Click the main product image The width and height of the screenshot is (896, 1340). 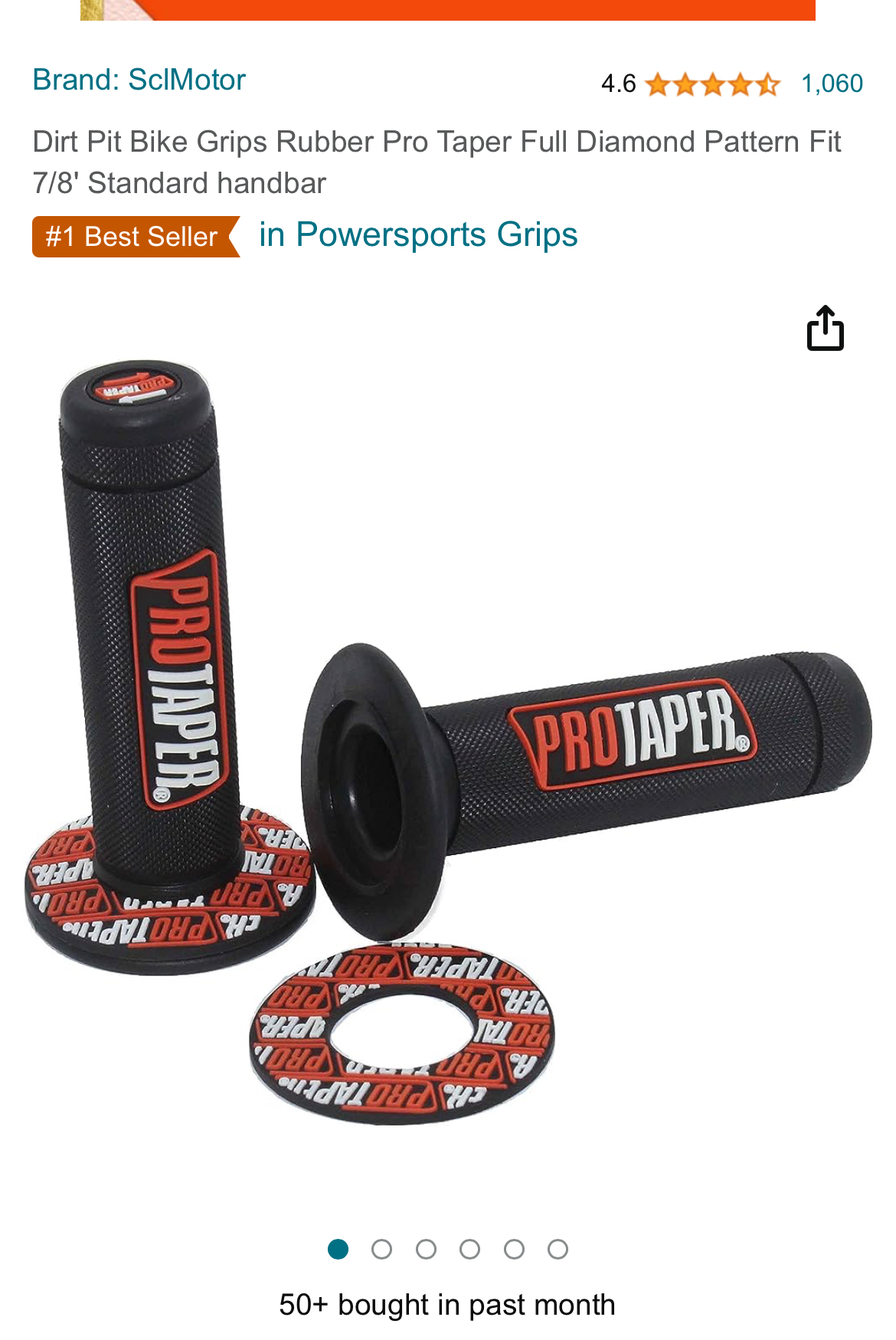click(448, 766)
